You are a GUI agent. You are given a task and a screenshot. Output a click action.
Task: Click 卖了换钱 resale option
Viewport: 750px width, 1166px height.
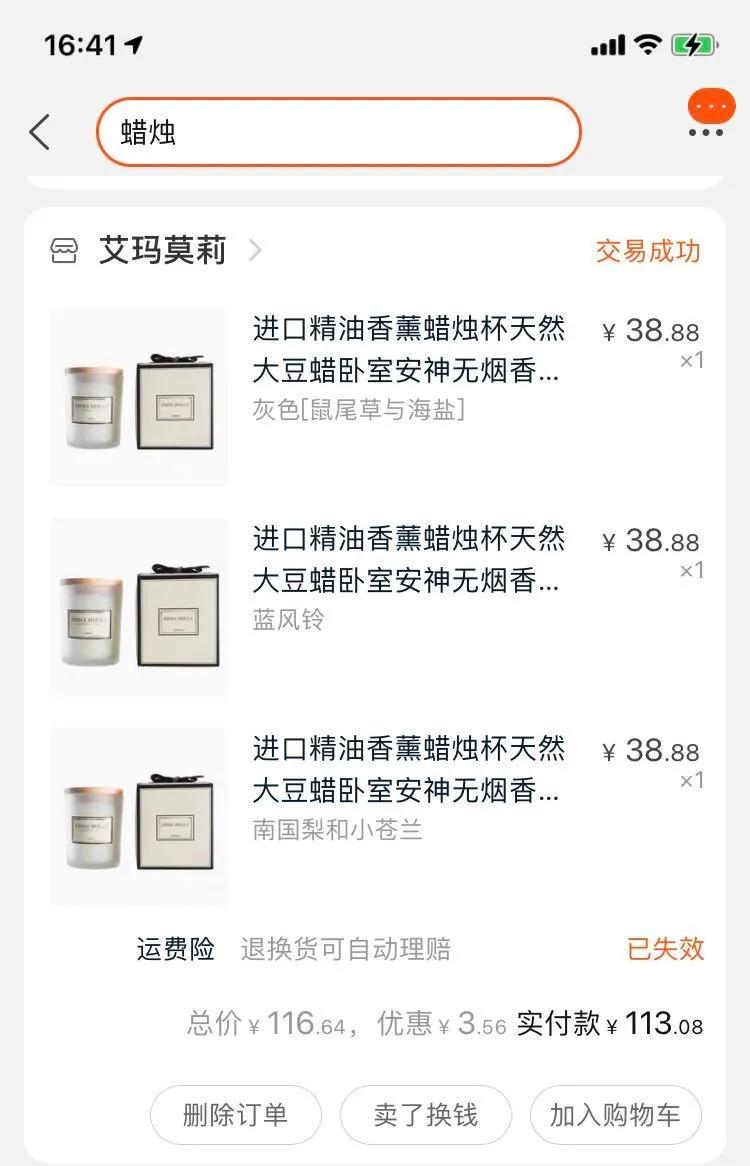click(x=425, y=1115)
